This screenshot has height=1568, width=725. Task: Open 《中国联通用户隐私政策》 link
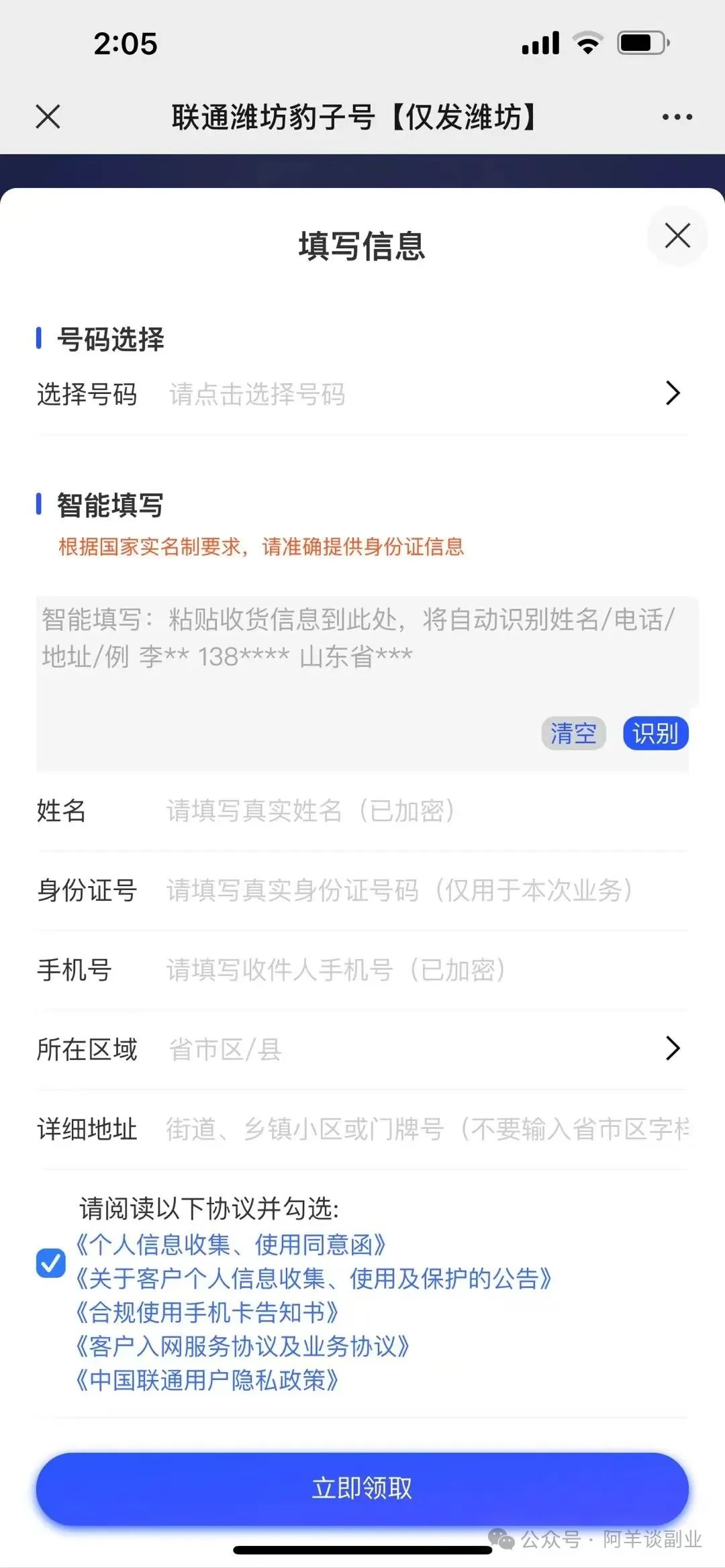click(x=207, y=1380)
